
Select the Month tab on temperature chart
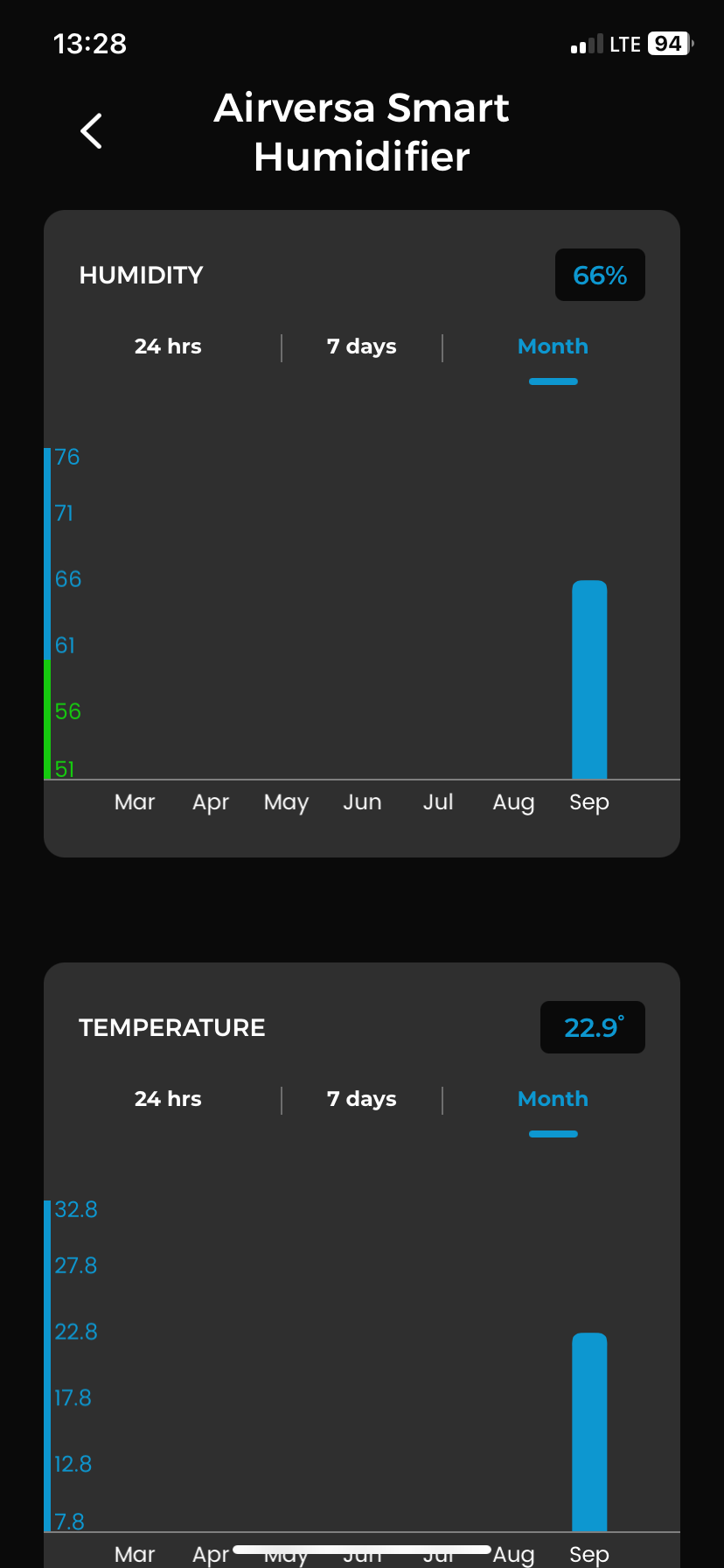coord(553,1098)
